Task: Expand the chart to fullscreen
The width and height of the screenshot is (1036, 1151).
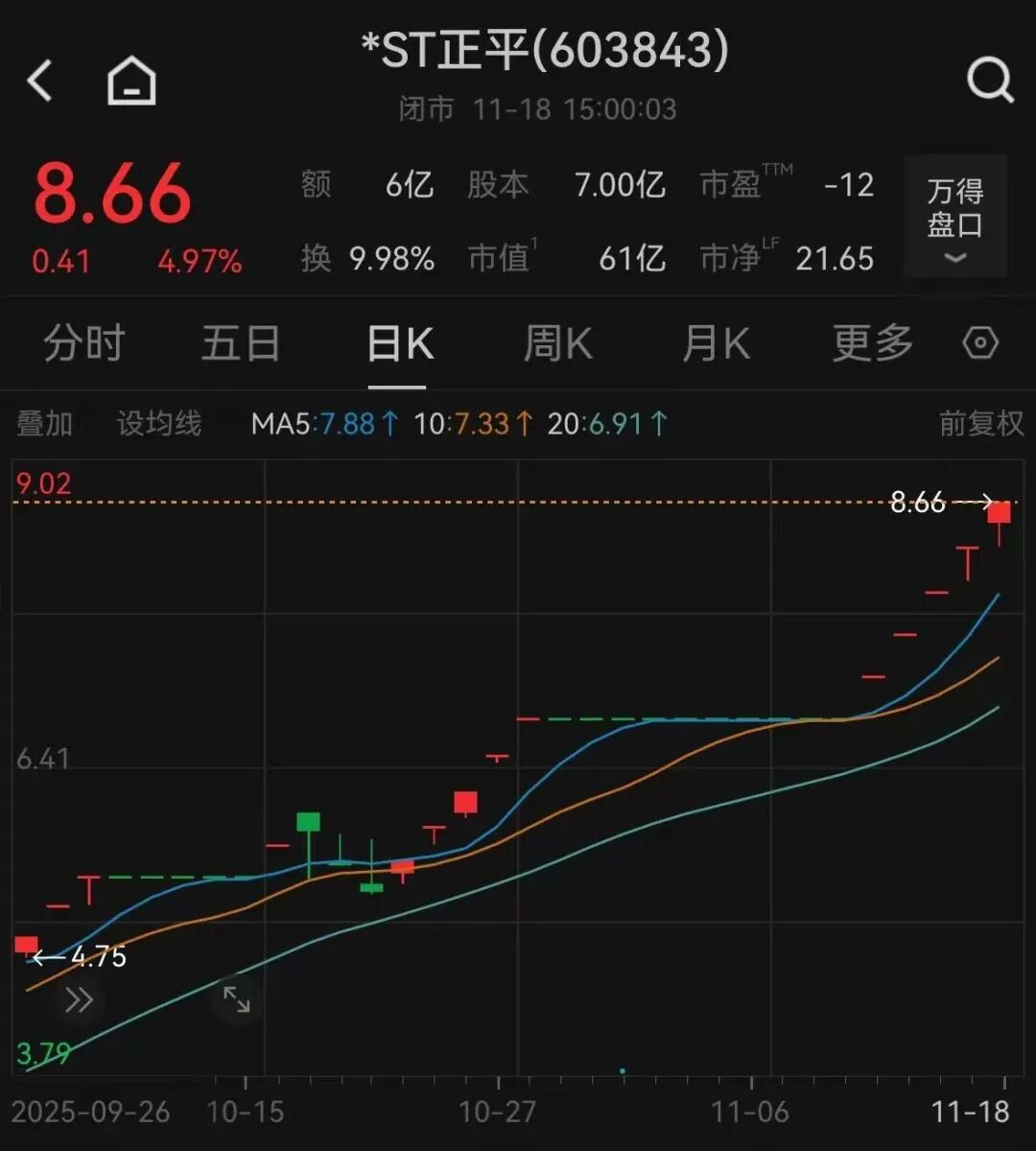Action: pyautogui.click(x=237, y=998)
